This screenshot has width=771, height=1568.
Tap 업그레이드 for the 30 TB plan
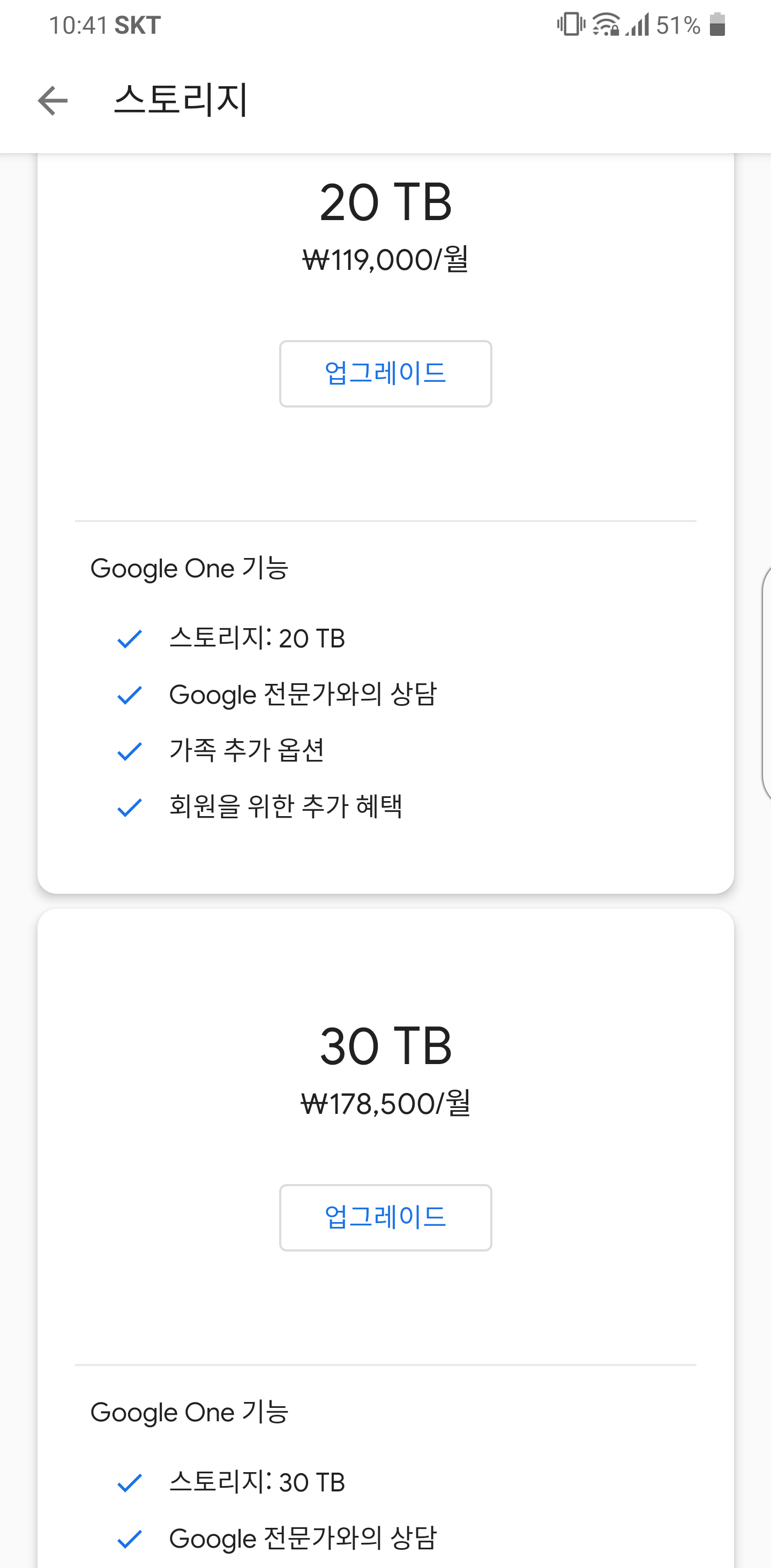tap(385, 1217)
